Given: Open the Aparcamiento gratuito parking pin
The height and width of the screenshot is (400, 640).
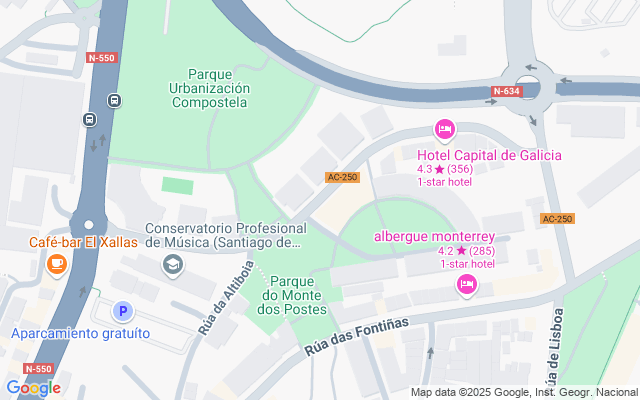Looking at the screenshot, I should [x=122, y=312].
